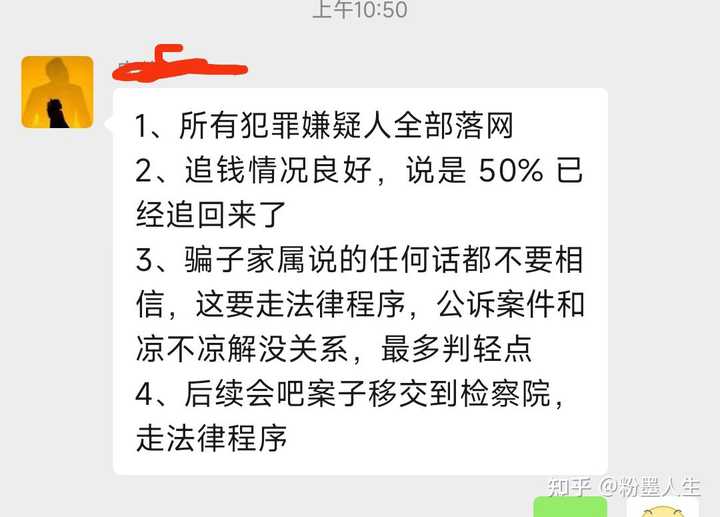
Task: Open the message sender's profile avatar
Action: coord(57,92)
